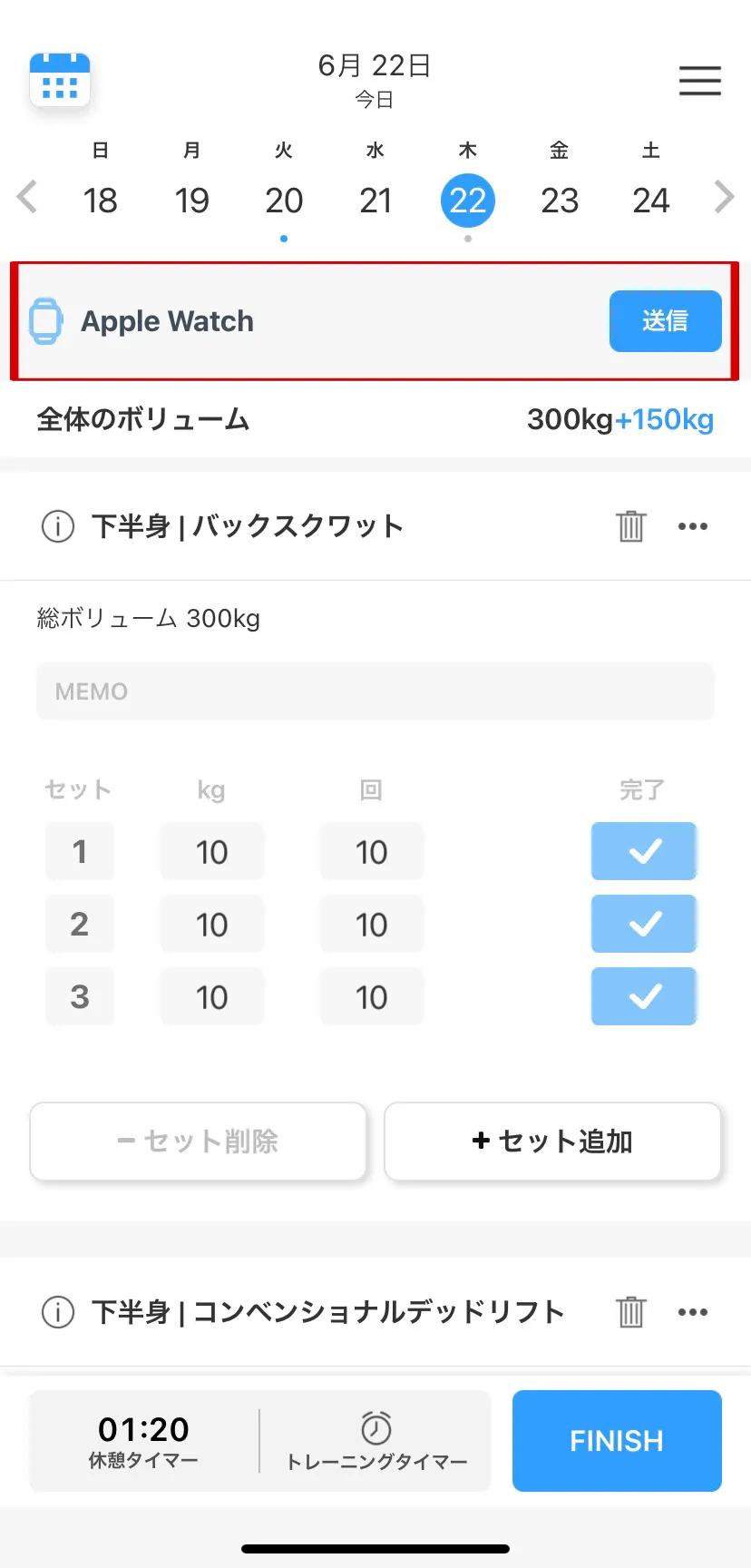The image size is (751, 1568).
Task: Go to the next week
Action: click(724, 197)
